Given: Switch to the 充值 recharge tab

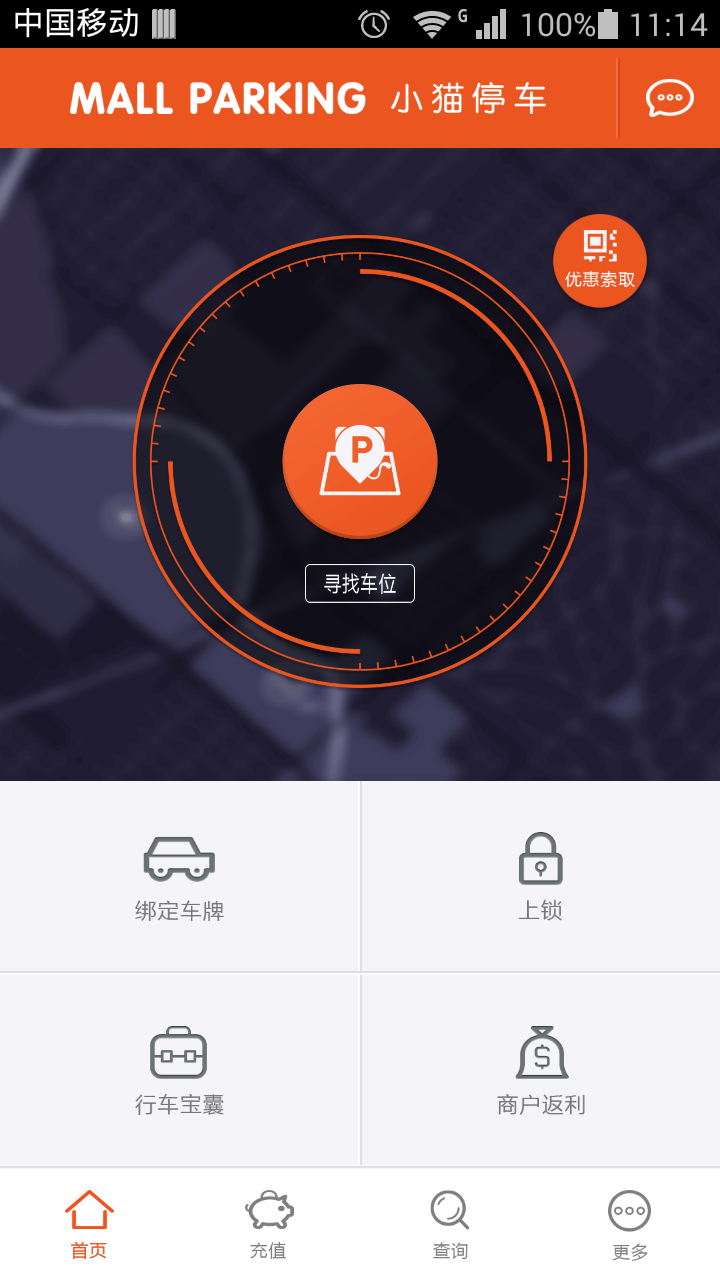Looking at the screenshot, I should 268,1225.
